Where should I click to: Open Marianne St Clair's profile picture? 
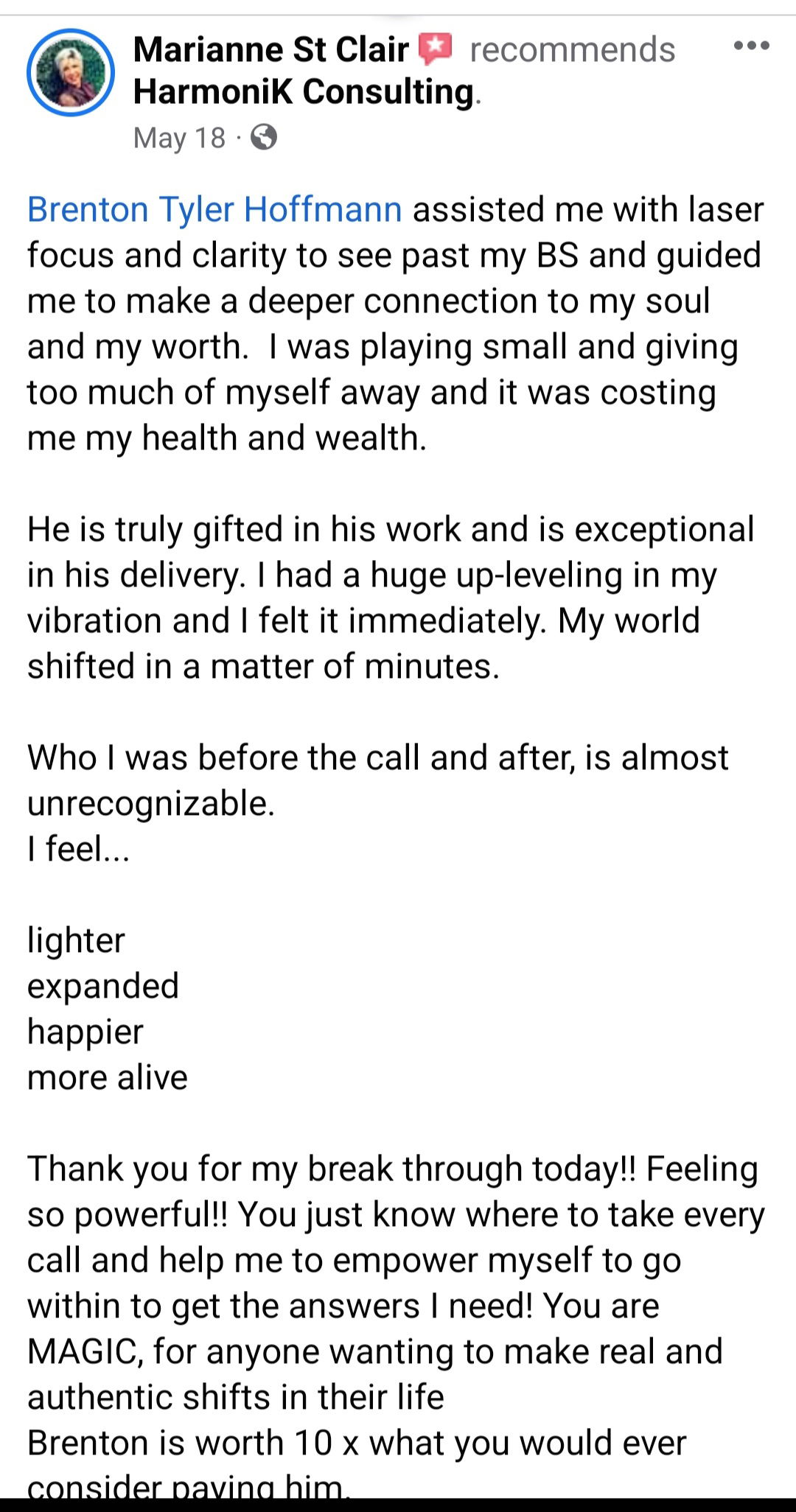point(71,72)
